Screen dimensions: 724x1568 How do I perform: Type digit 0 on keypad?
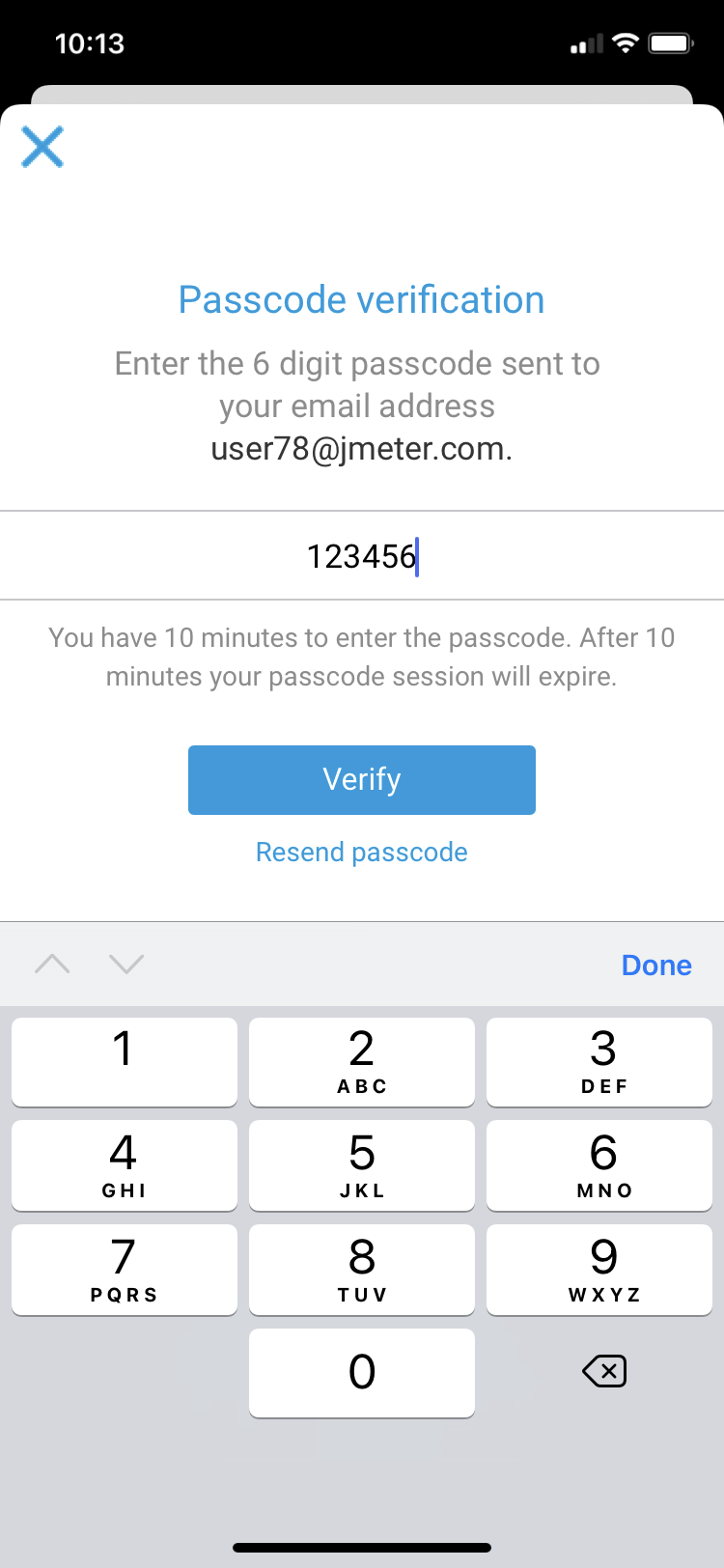click(362, 1372)
